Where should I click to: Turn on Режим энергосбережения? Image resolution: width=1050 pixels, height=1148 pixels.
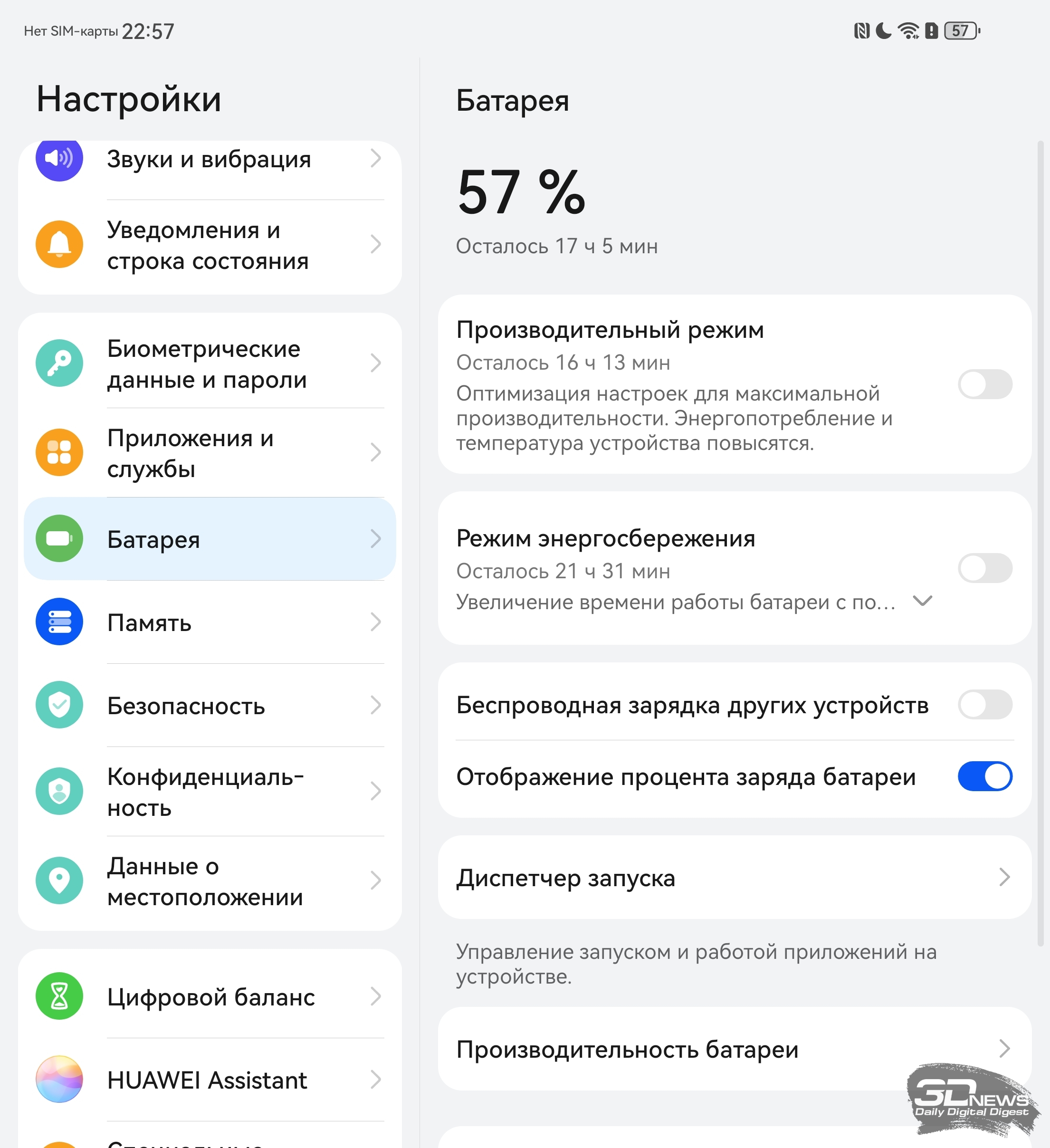pos(984,568)
